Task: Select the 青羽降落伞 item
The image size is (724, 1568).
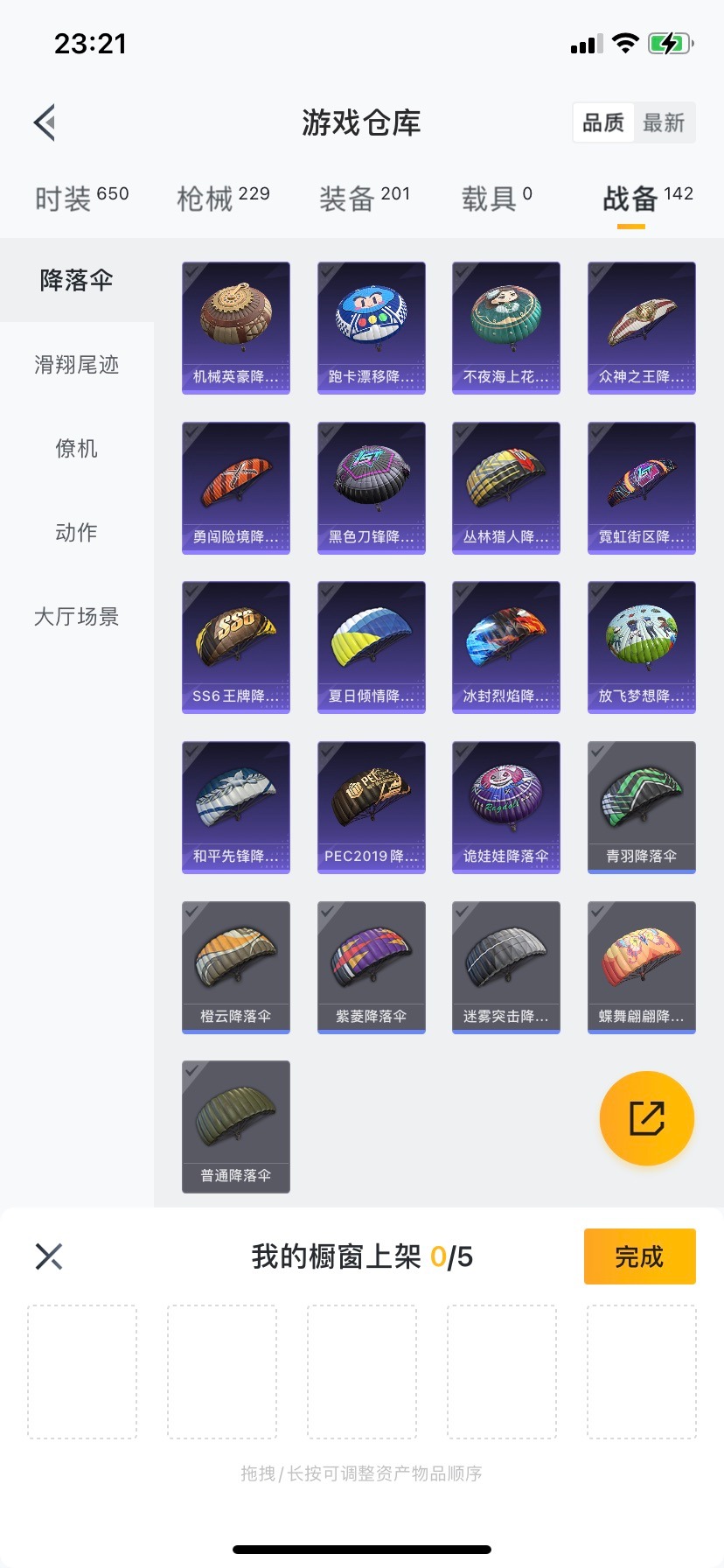Action: 642,807
